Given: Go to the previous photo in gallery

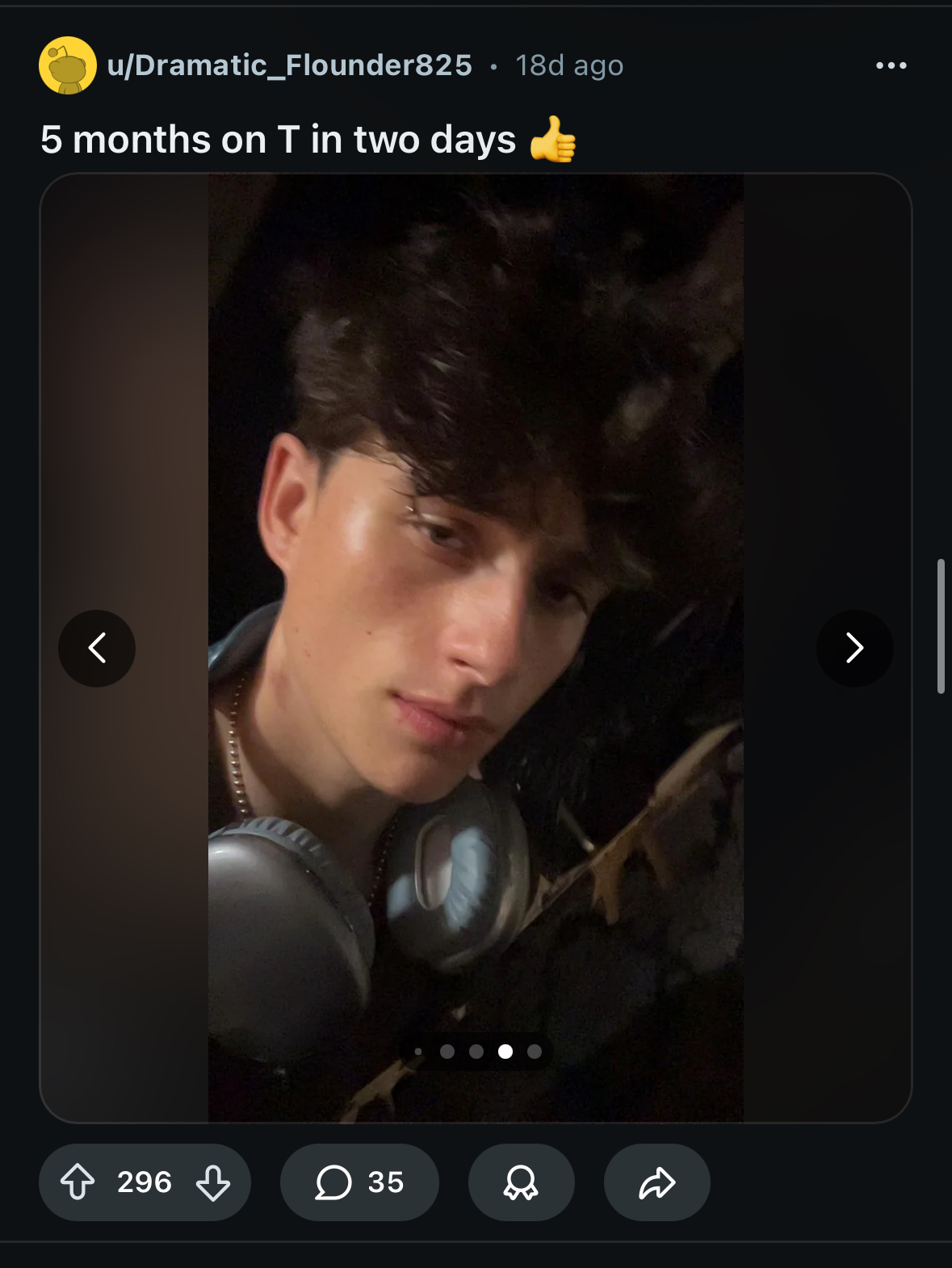Looking at the screenshot, I should point(97,648).
